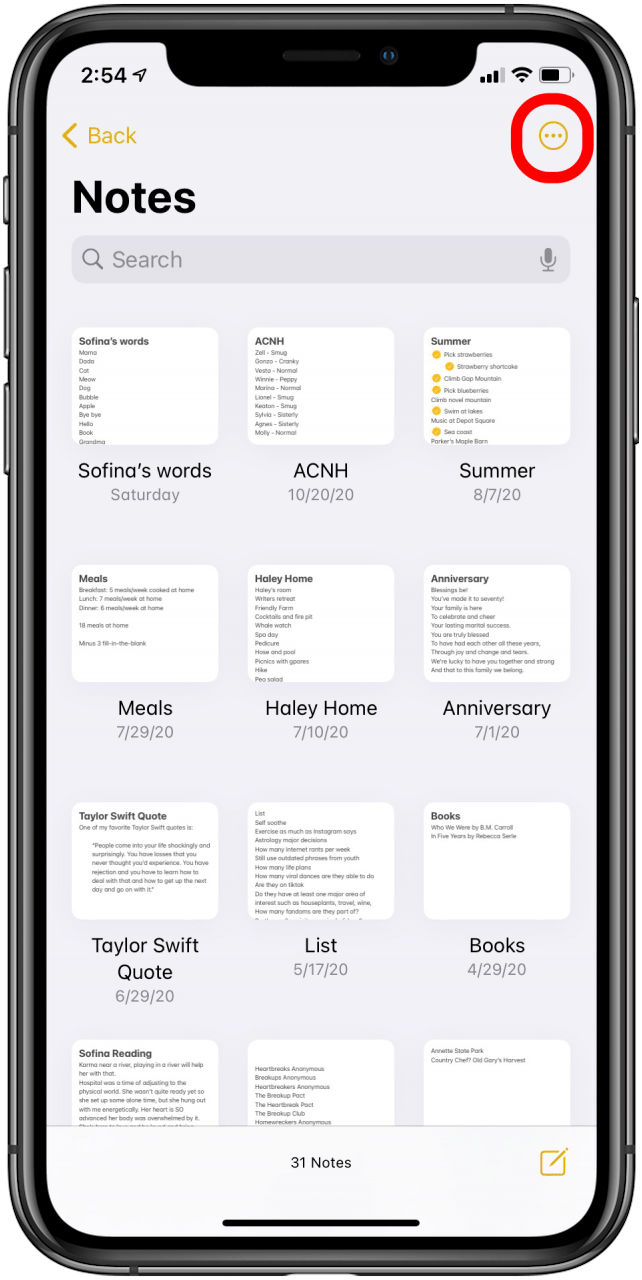
Task: Open the Taylor Swift Quote note
Action: coord(145,861)
